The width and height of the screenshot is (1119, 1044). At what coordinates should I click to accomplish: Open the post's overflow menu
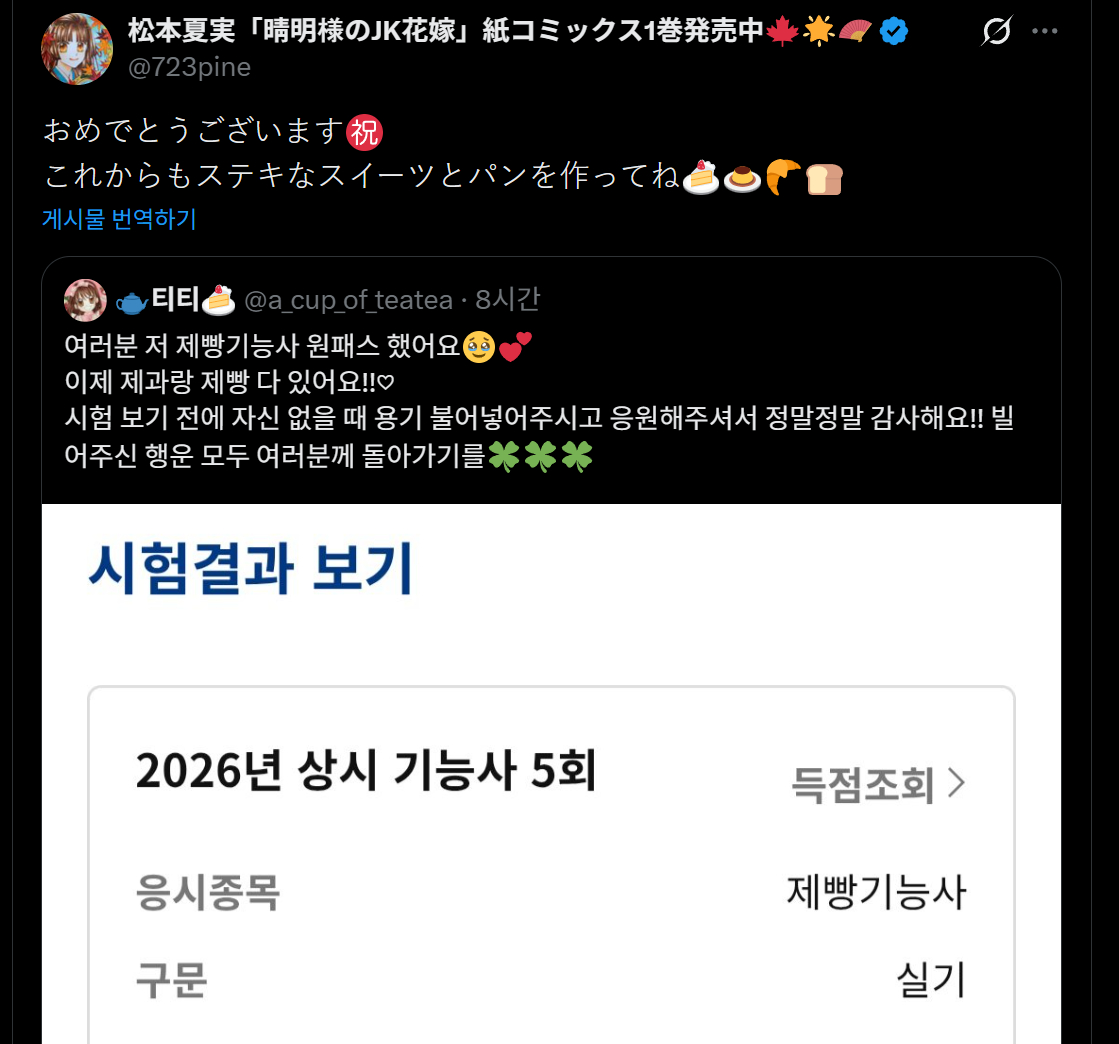point(1044,32)
